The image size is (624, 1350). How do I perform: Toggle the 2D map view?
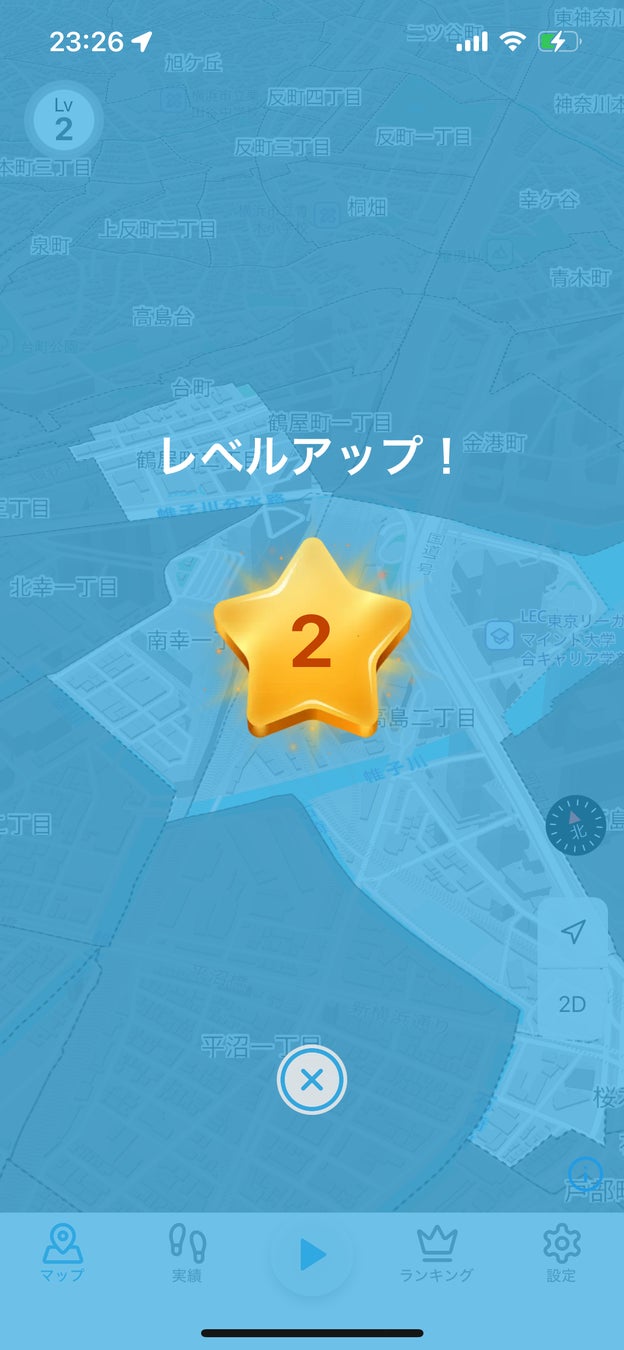coord(572,1004)
